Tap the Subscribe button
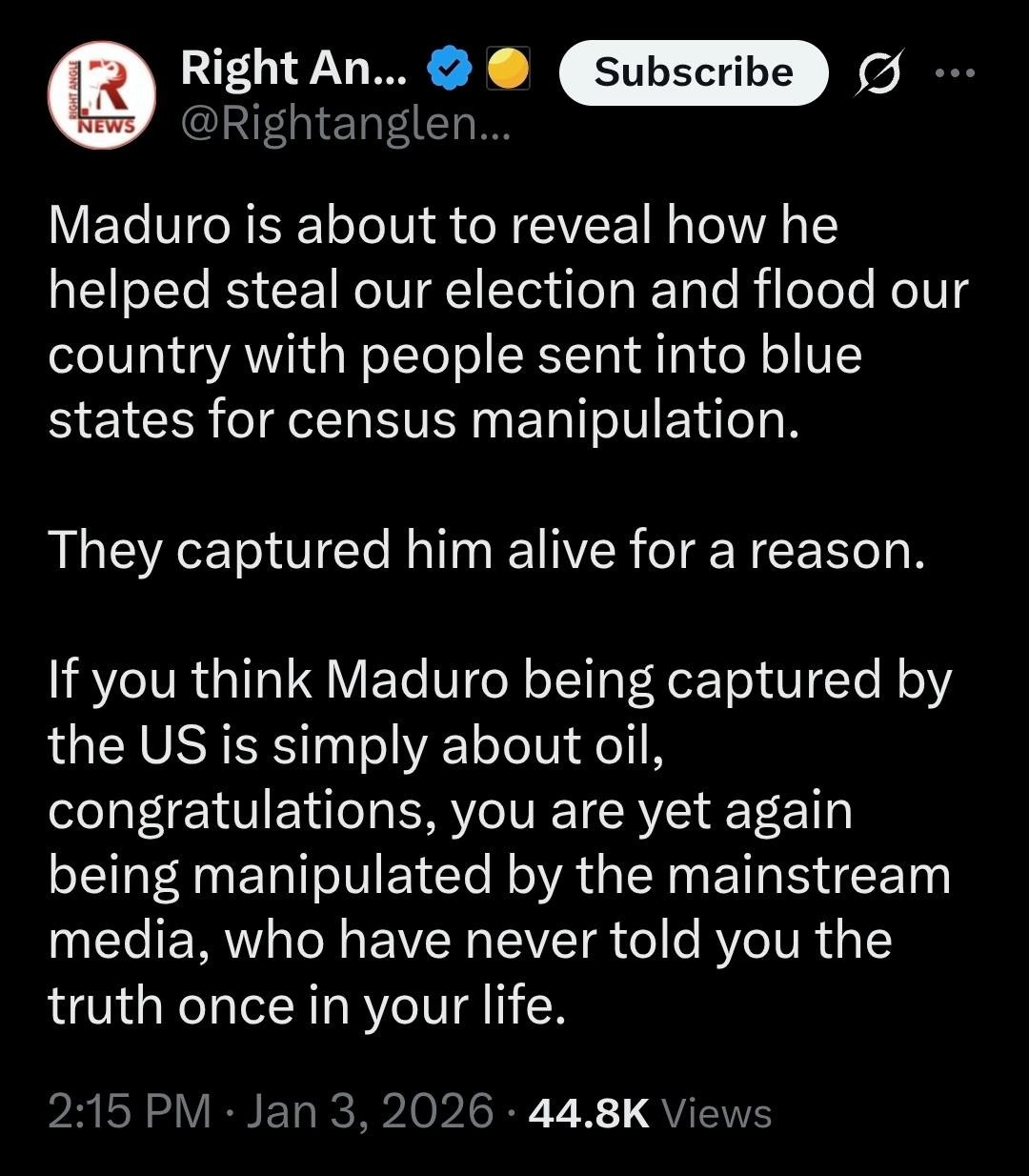The image size is (1029, 1176). coord(693,72)
